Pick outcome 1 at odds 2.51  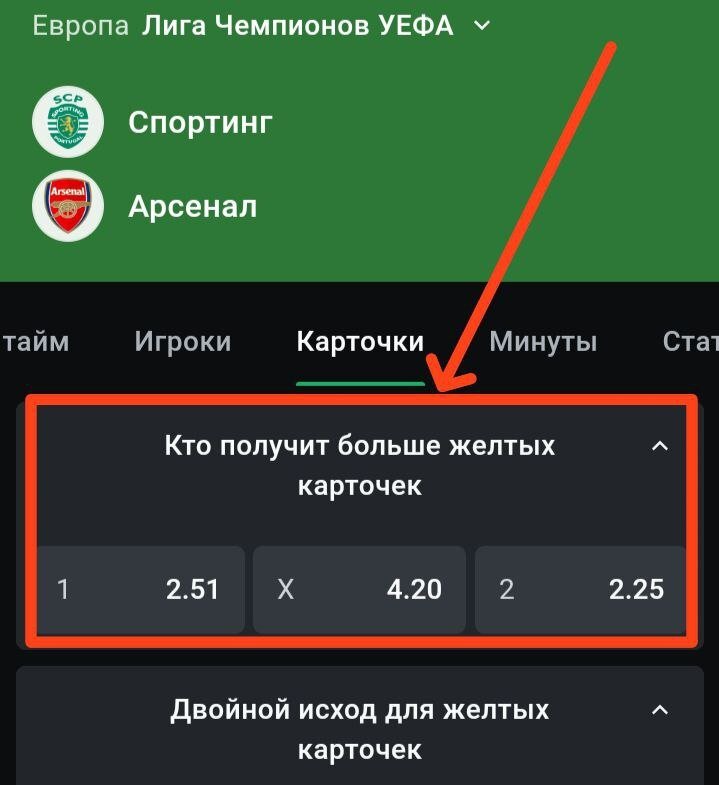coord(141,589)
